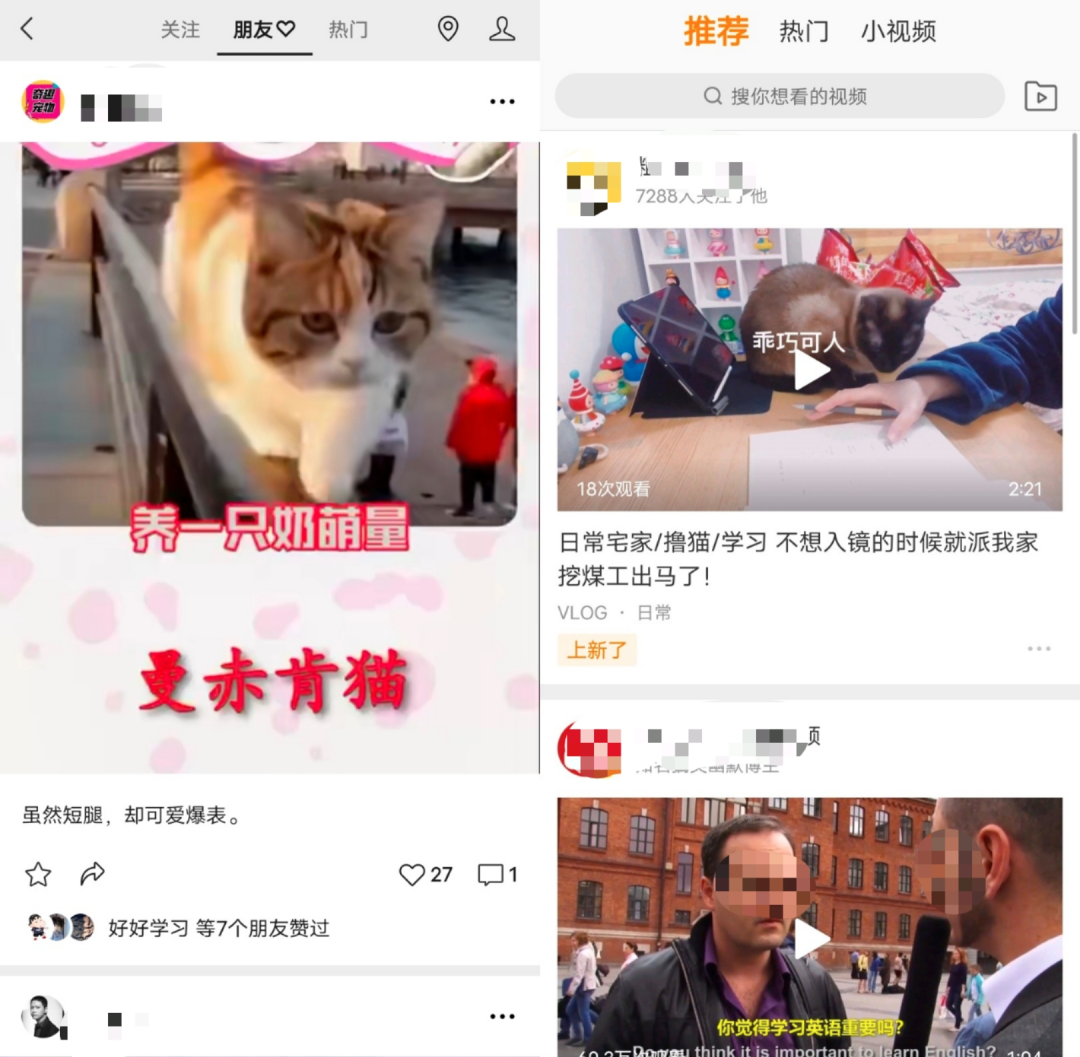Favorite the 虽然短腿 post with the star
The width and height of the screenshot is (1080, 1057).
tap(38, 875)
